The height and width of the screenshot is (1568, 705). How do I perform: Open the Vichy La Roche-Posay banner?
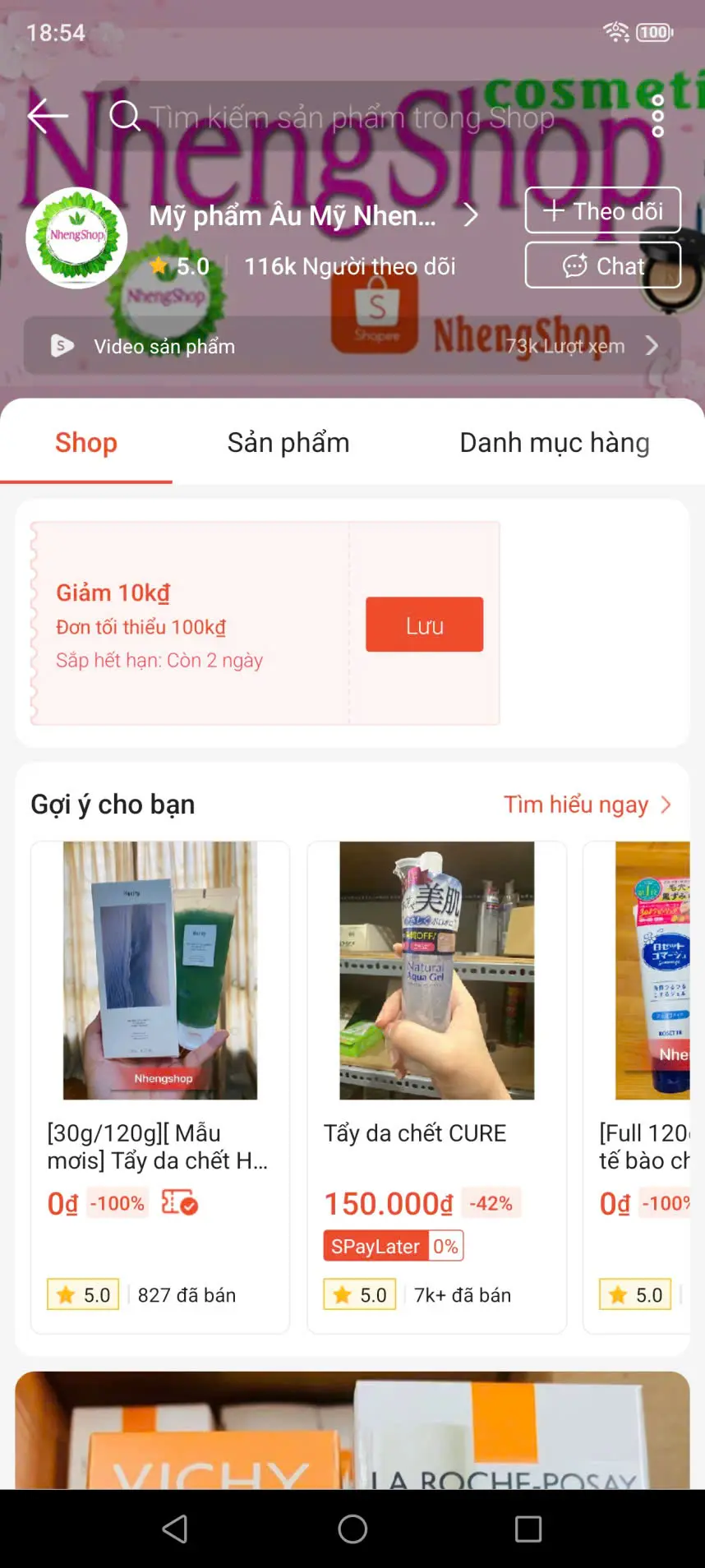tap(352, 1430)
